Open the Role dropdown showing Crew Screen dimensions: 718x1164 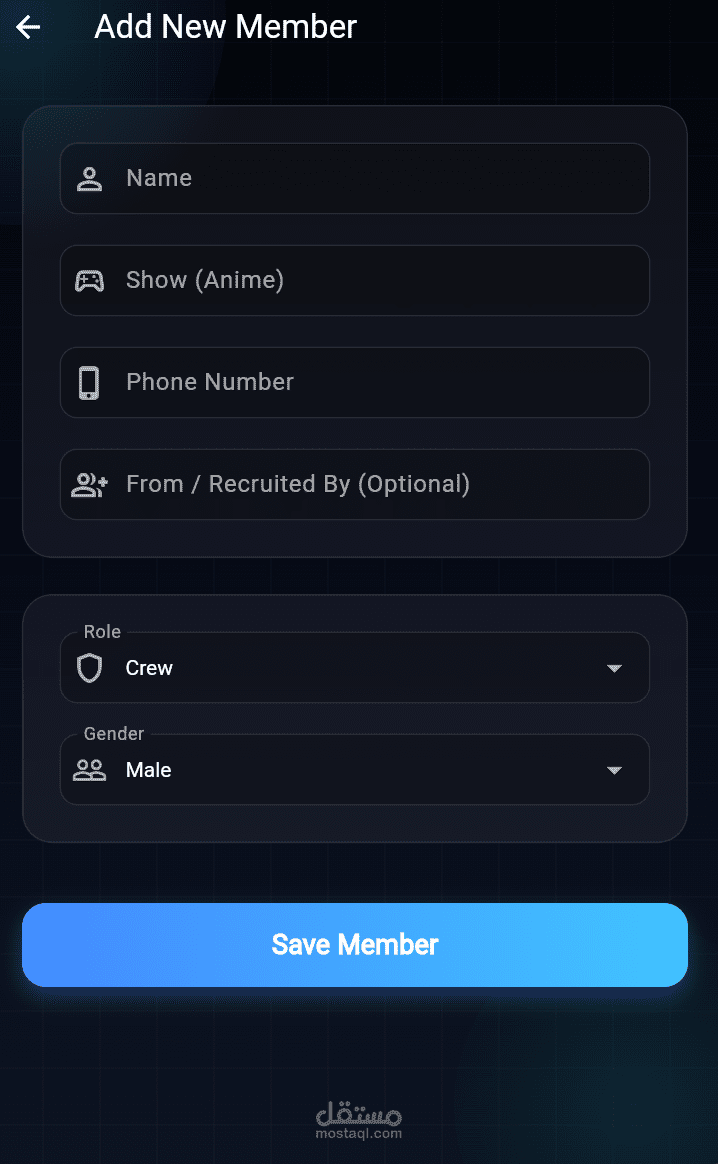pos(355,668)
